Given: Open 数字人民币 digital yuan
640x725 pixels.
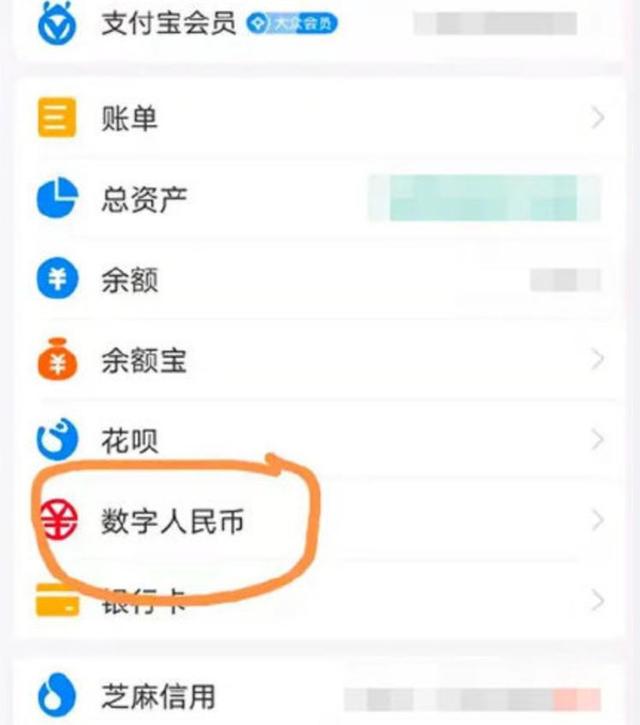Looking at the screenshot, I should (172, 521).
